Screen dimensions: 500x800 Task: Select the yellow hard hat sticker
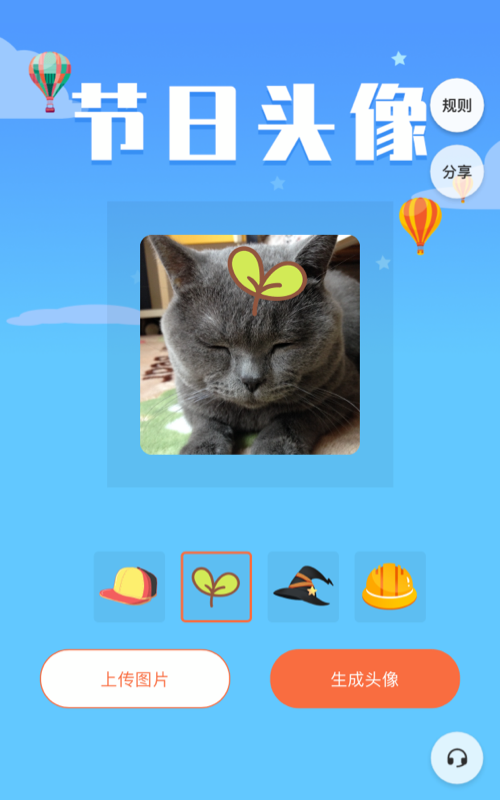390,587
